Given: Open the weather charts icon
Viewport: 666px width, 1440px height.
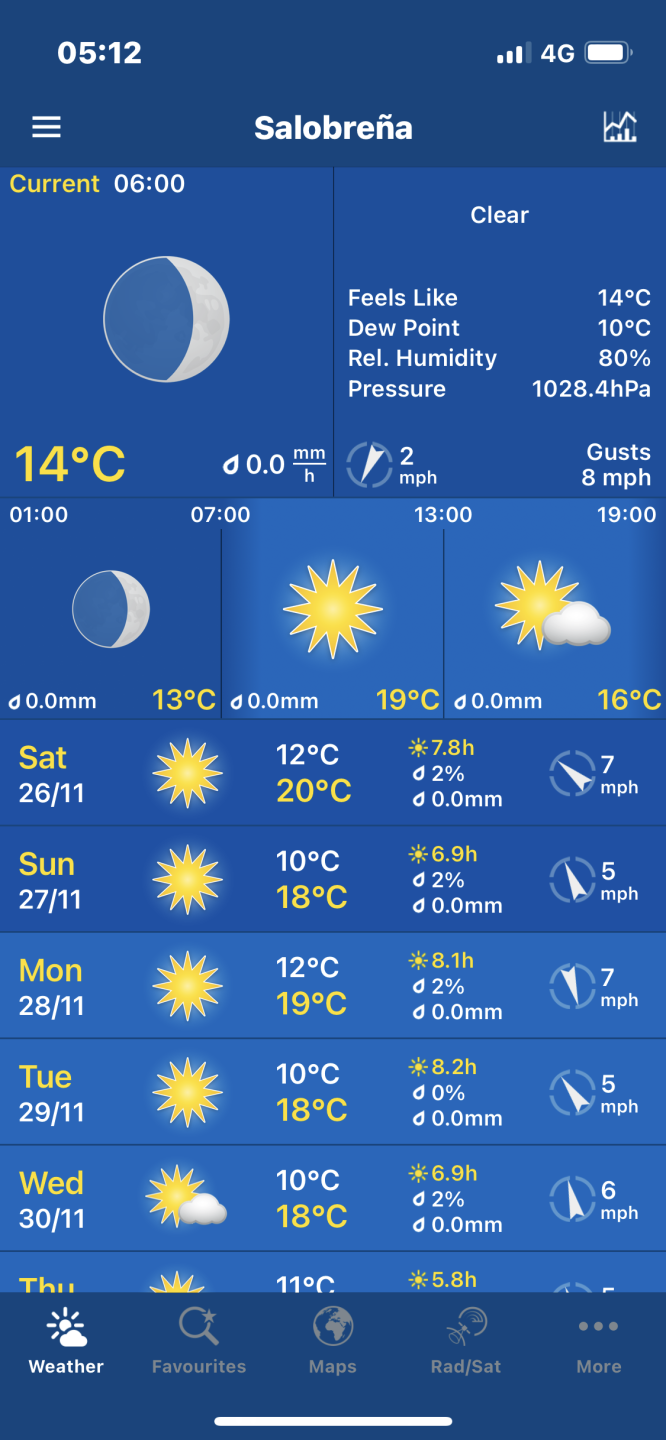Looking at the screenshot, I should [619, 127].
